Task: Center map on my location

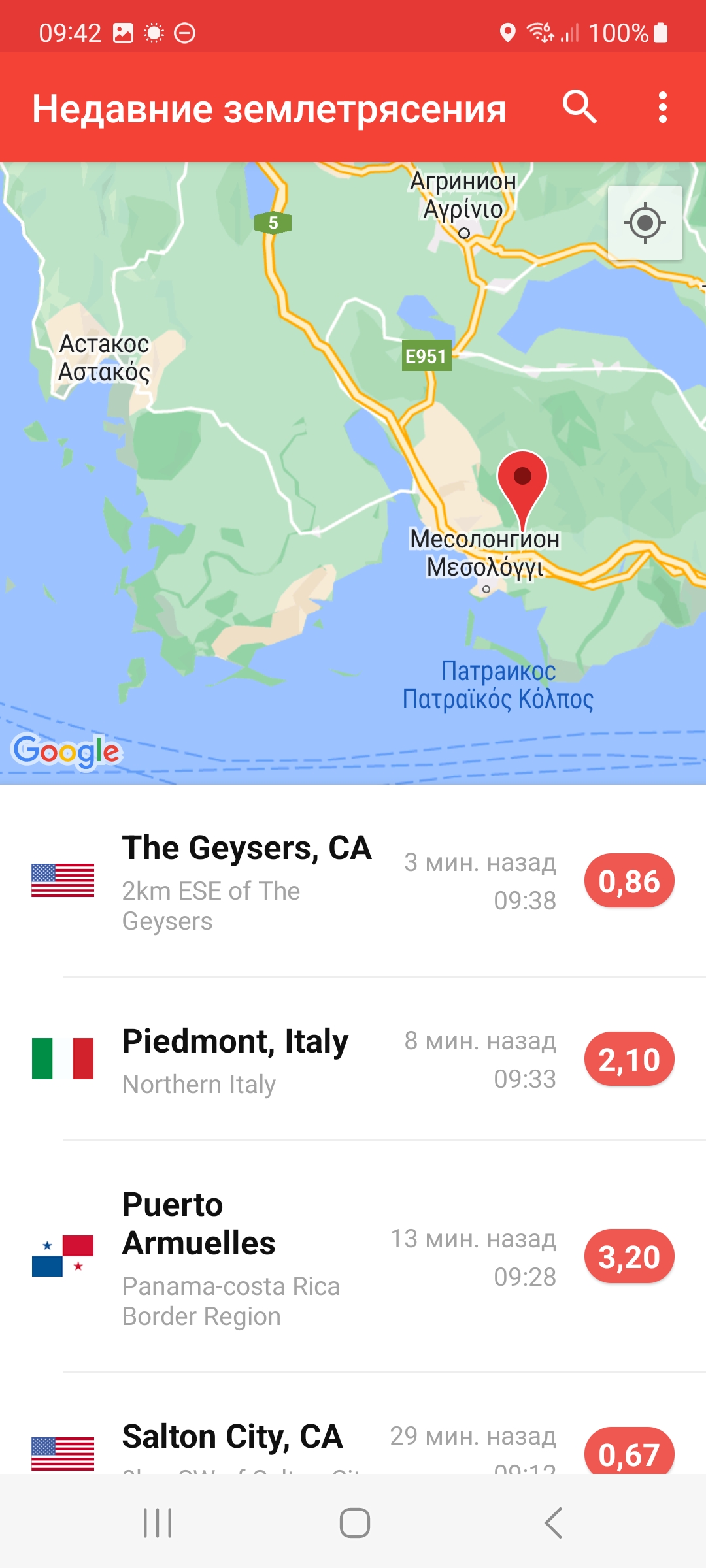Action: 645,223
